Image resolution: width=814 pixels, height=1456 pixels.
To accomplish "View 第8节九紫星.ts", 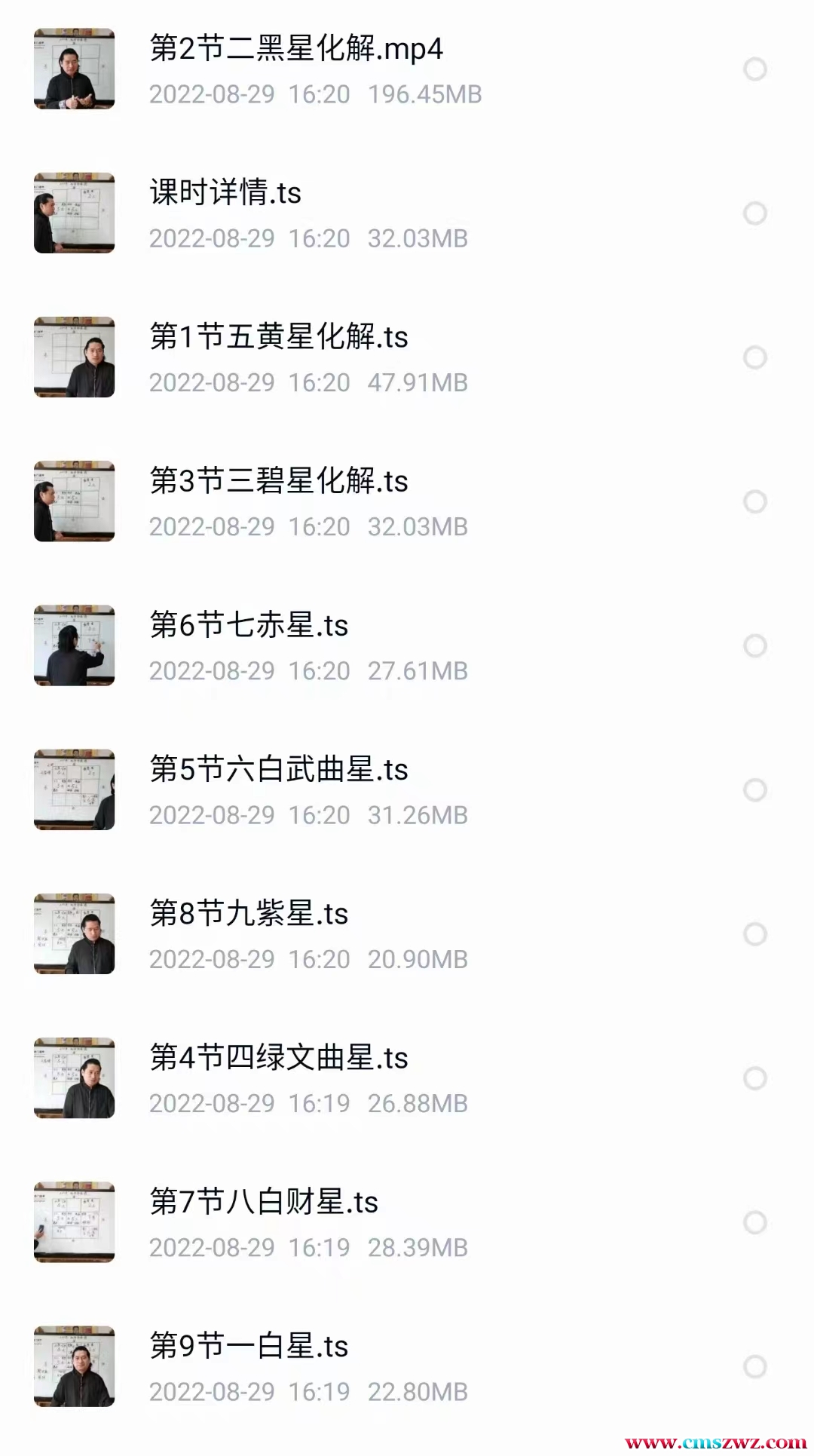I will (x=249, y=913).
